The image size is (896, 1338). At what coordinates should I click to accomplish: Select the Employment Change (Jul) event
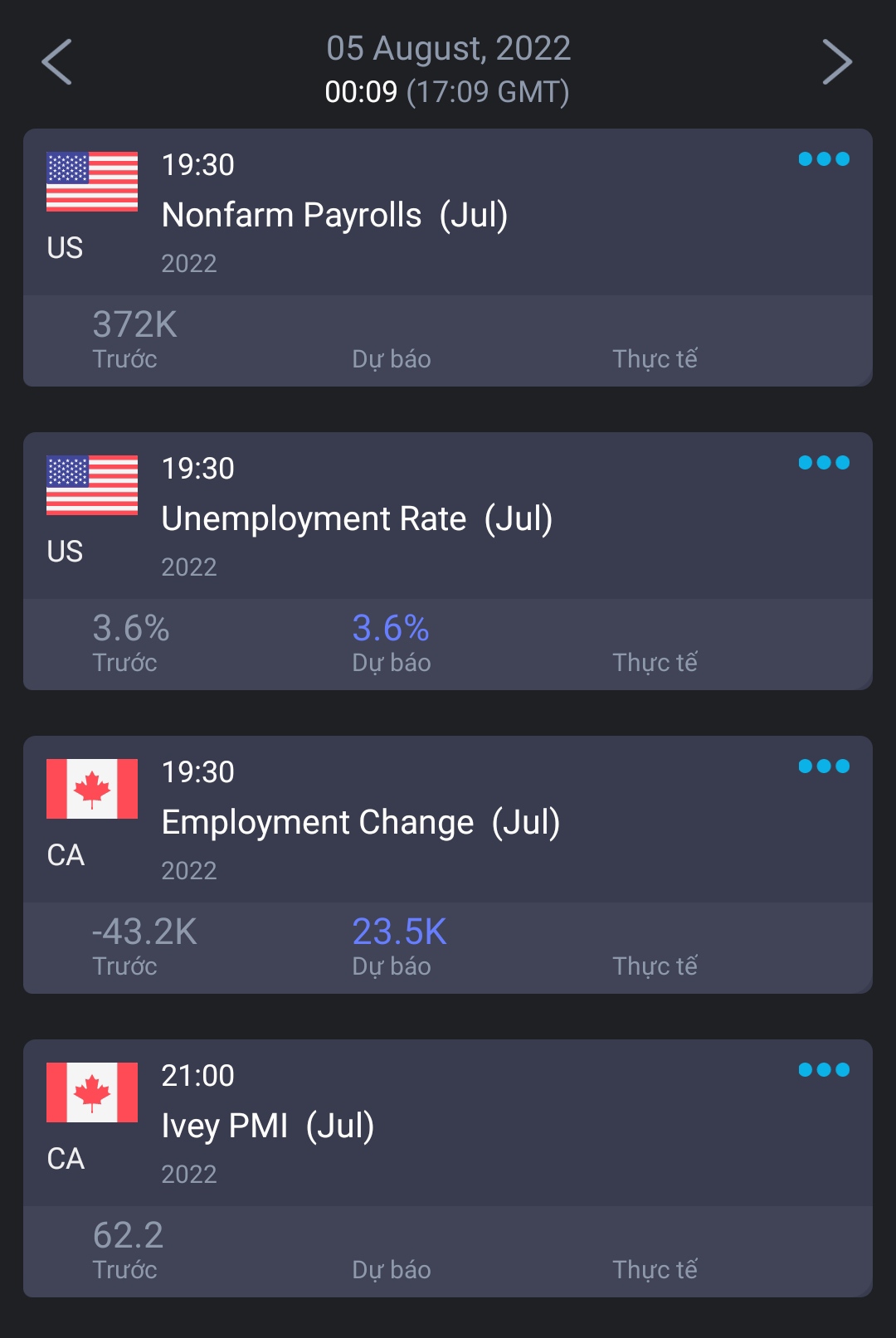(361, 823)
